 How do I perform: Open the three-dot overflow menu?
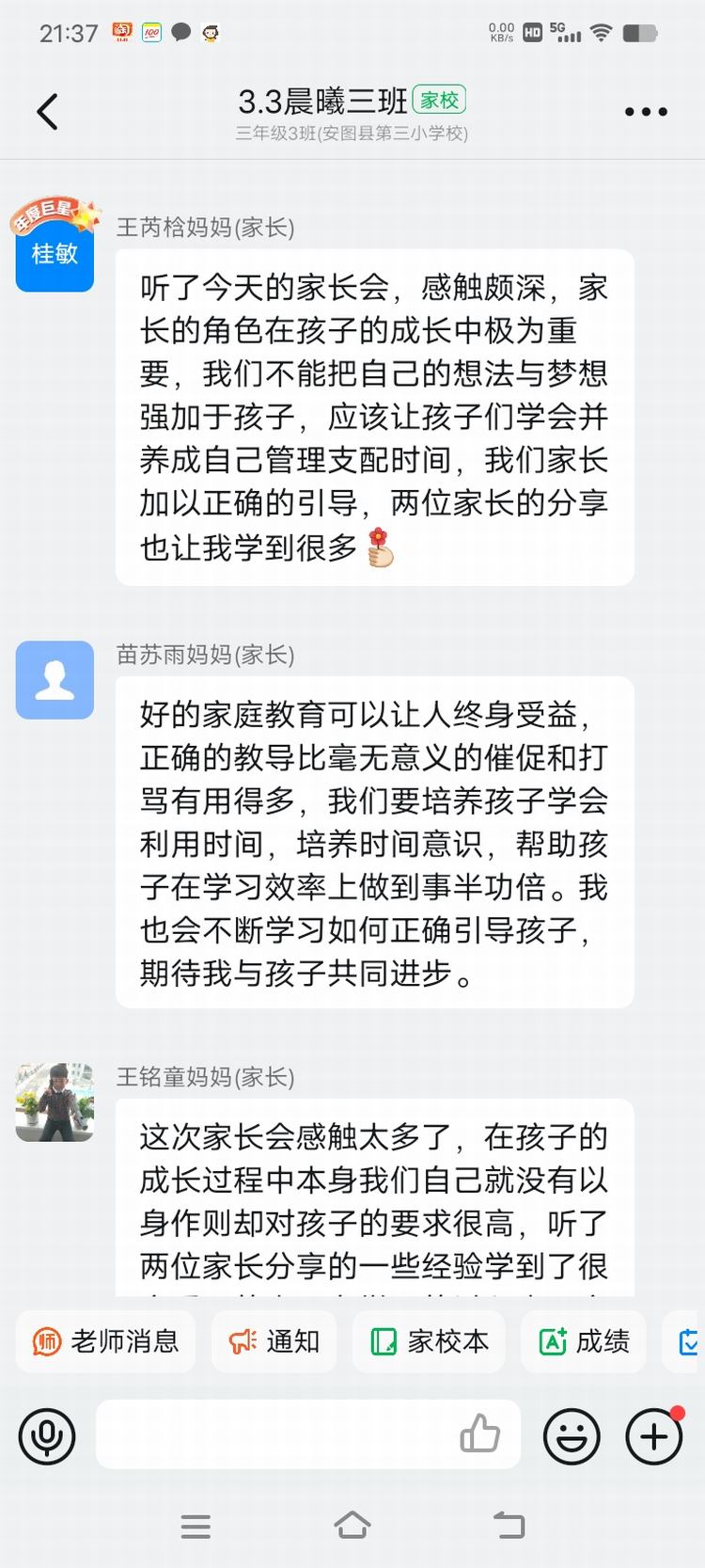pos(646,112)
